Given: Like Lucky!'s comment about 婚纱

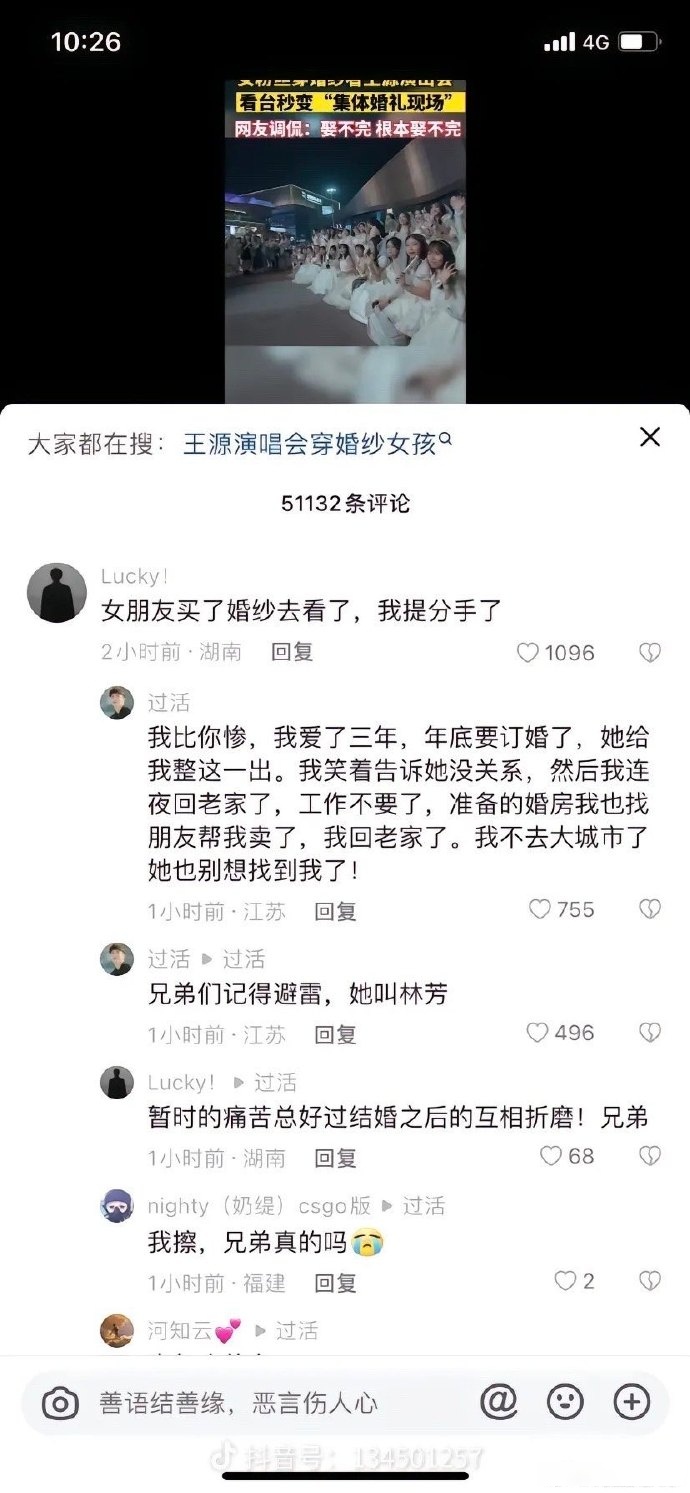Looking at the screenshot, I should tap(528, 653).
